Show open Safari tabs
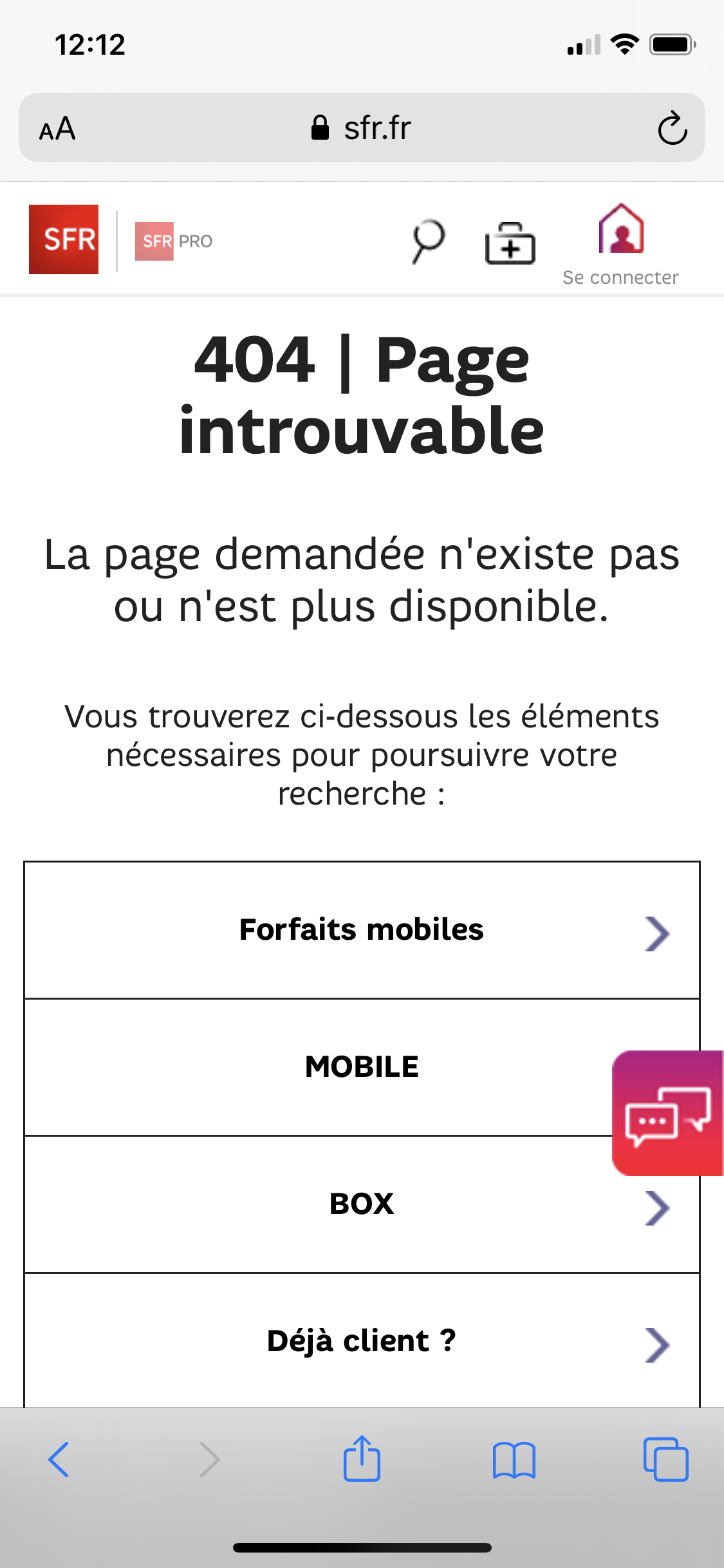The width and height of the screenshot is (724, 1568). point(665,1459)
